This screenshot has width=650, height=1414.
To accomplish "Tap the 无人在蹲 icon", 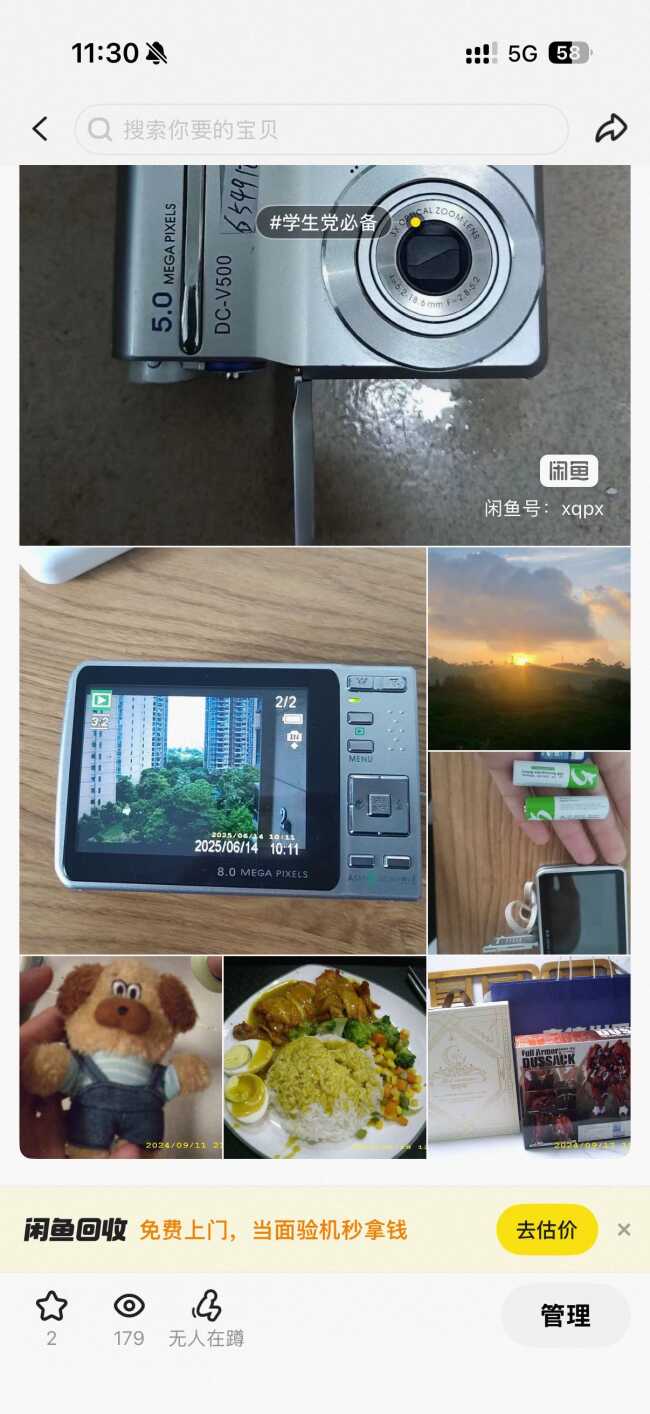I will (x=206, y=1306).
